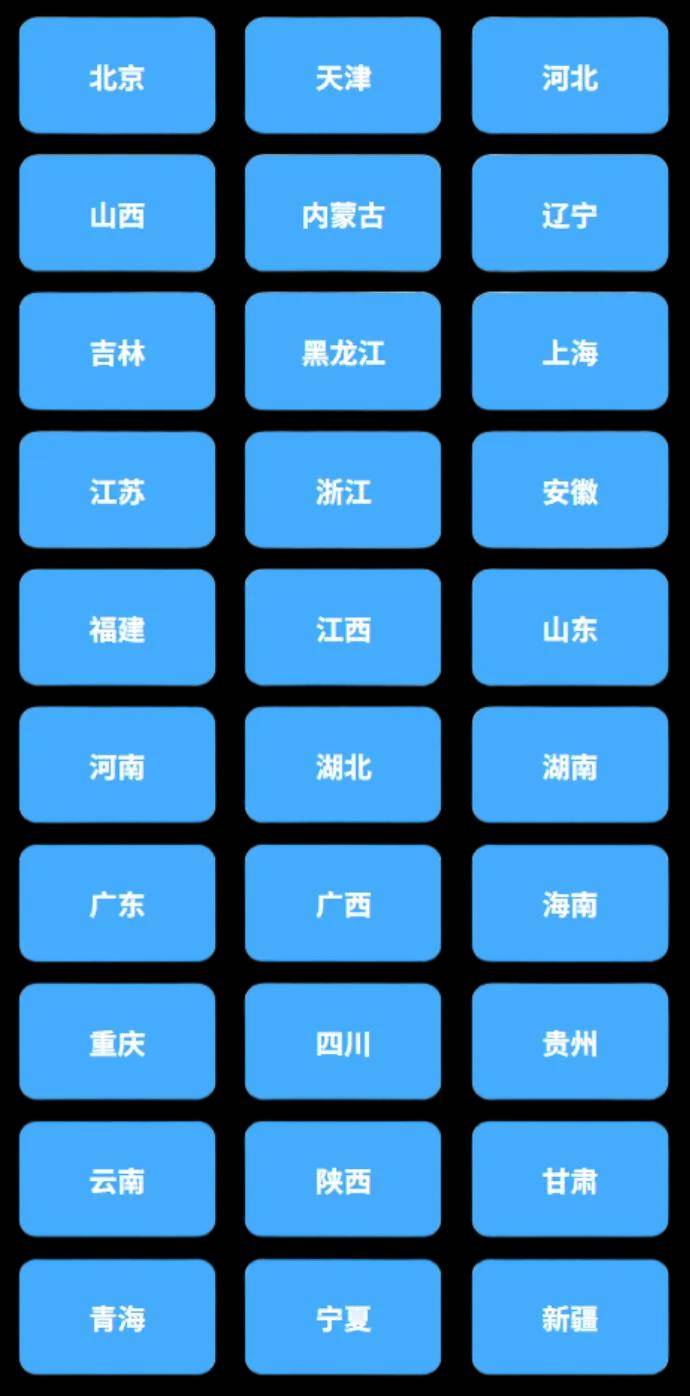The image size is (690, 1396).
Task: Select the 安徽 button
Action: [570, 490]
